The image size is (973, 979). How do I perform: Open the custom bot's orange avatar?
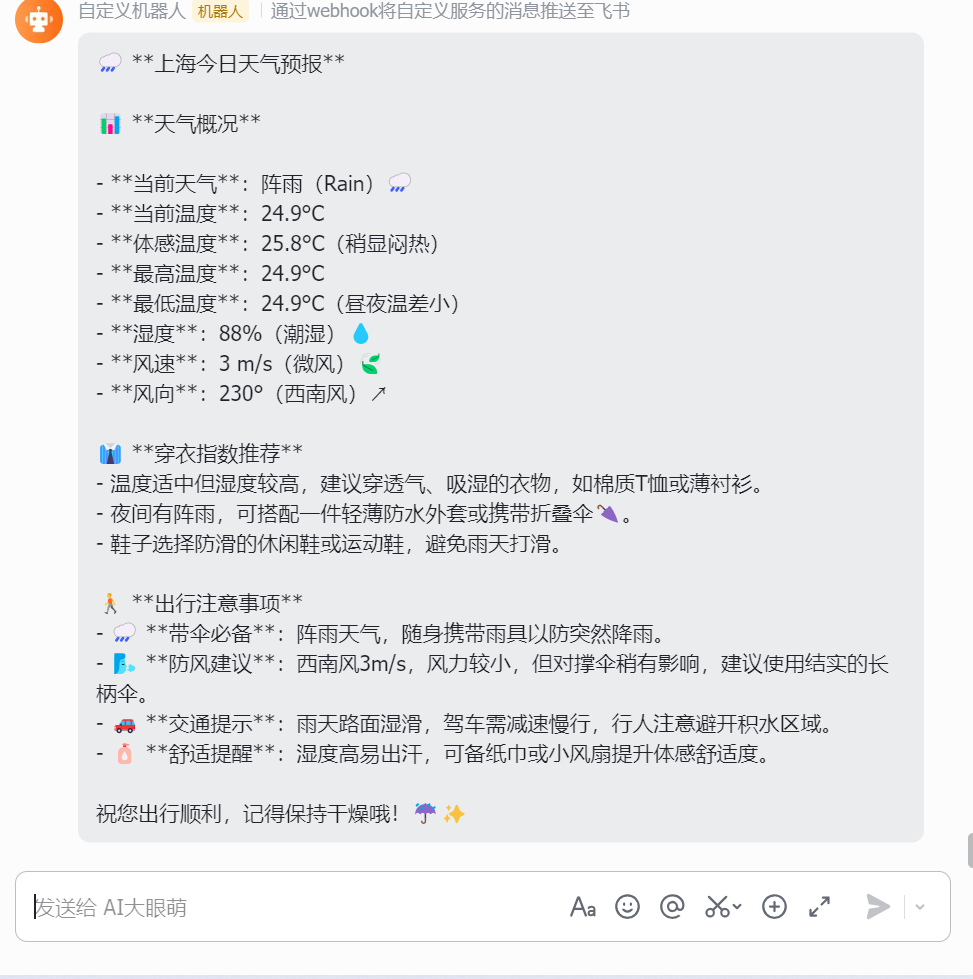[39, 20]
